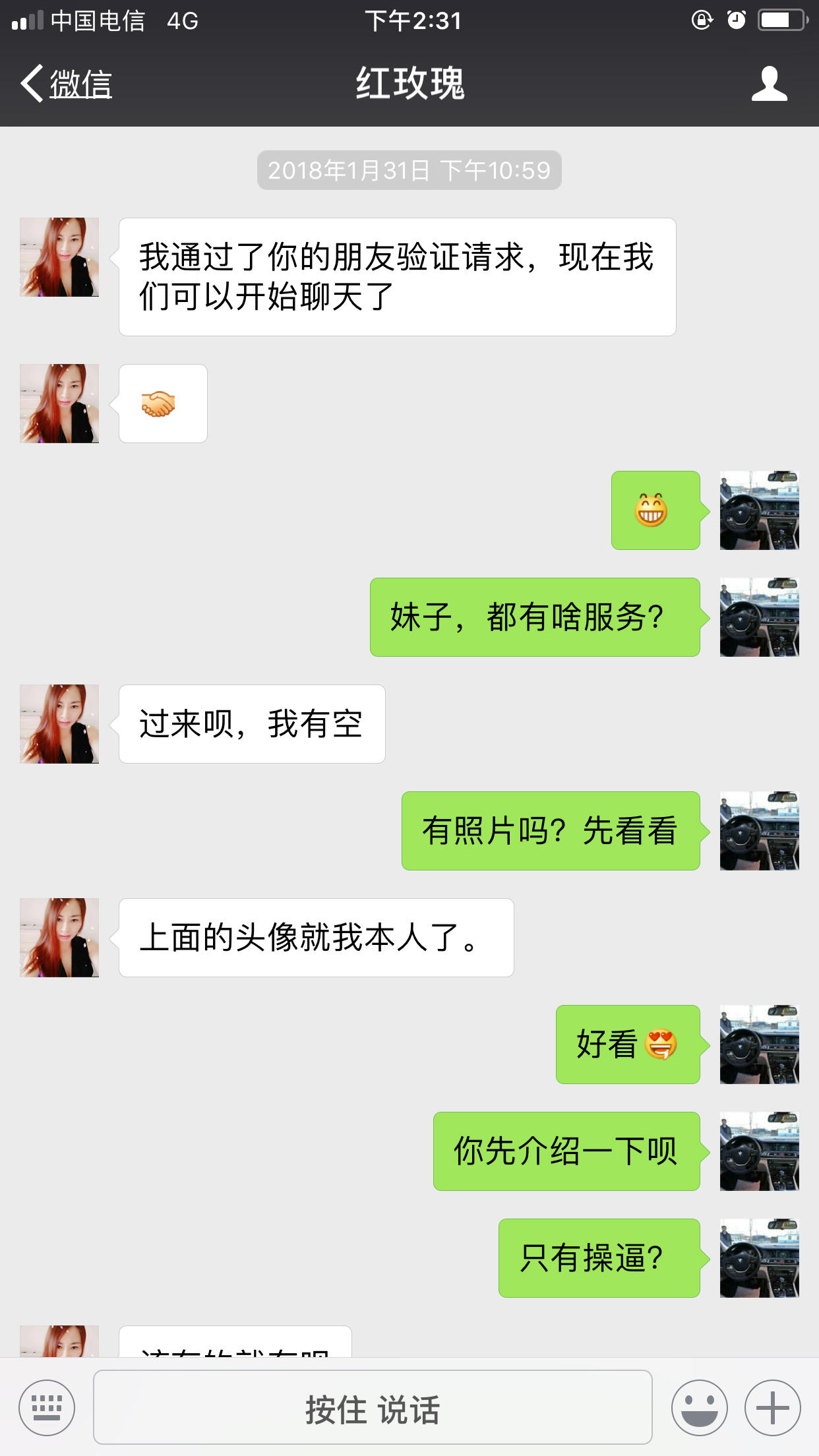Open chat info via the profile icon
The width and height of the screenshot is (819, 1456).
pos(769,84)
